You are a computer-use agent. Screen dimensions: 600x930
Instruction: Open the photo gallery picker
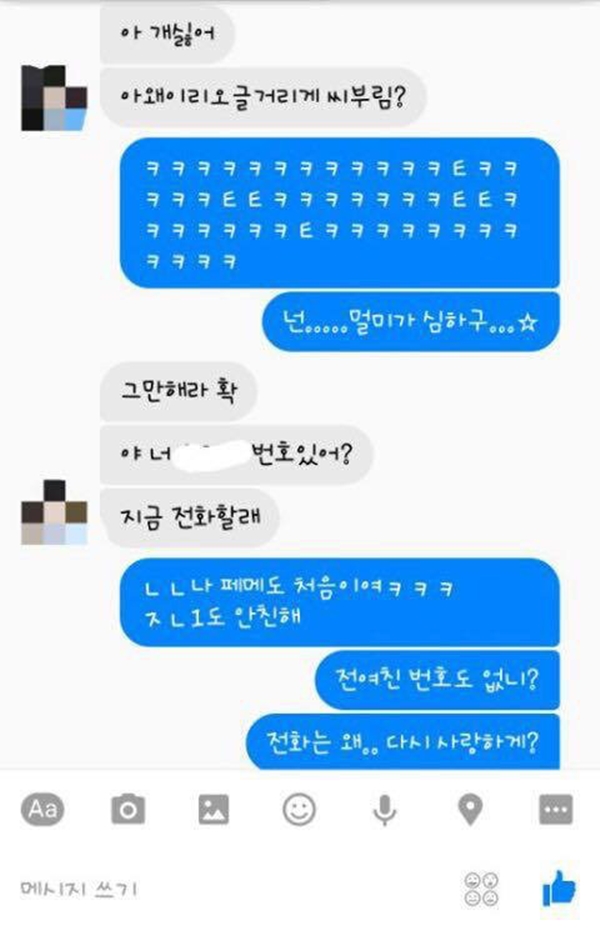(213, 810)
